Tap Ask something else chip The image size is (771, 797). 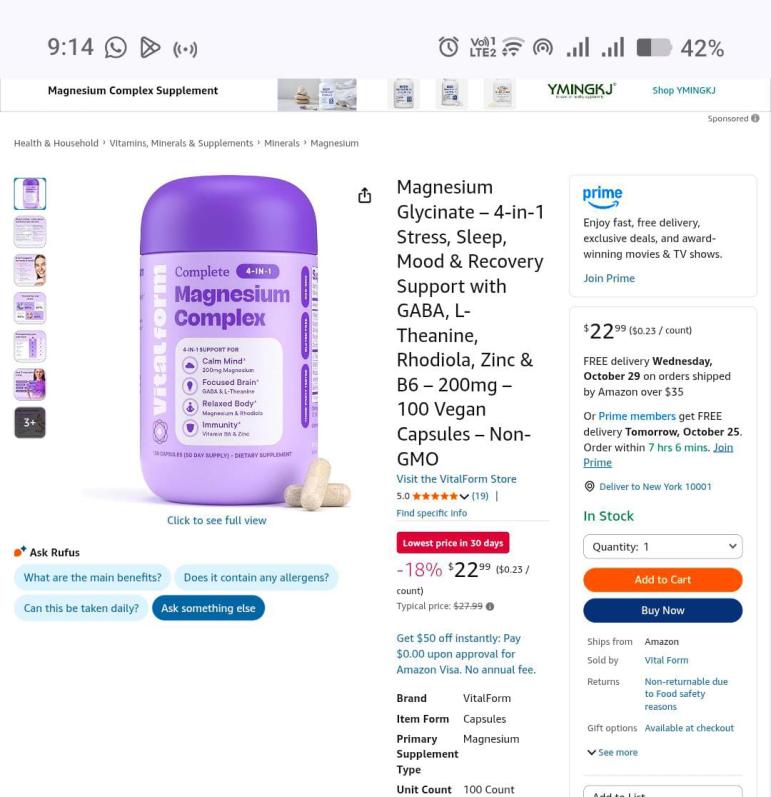(208, 608)
